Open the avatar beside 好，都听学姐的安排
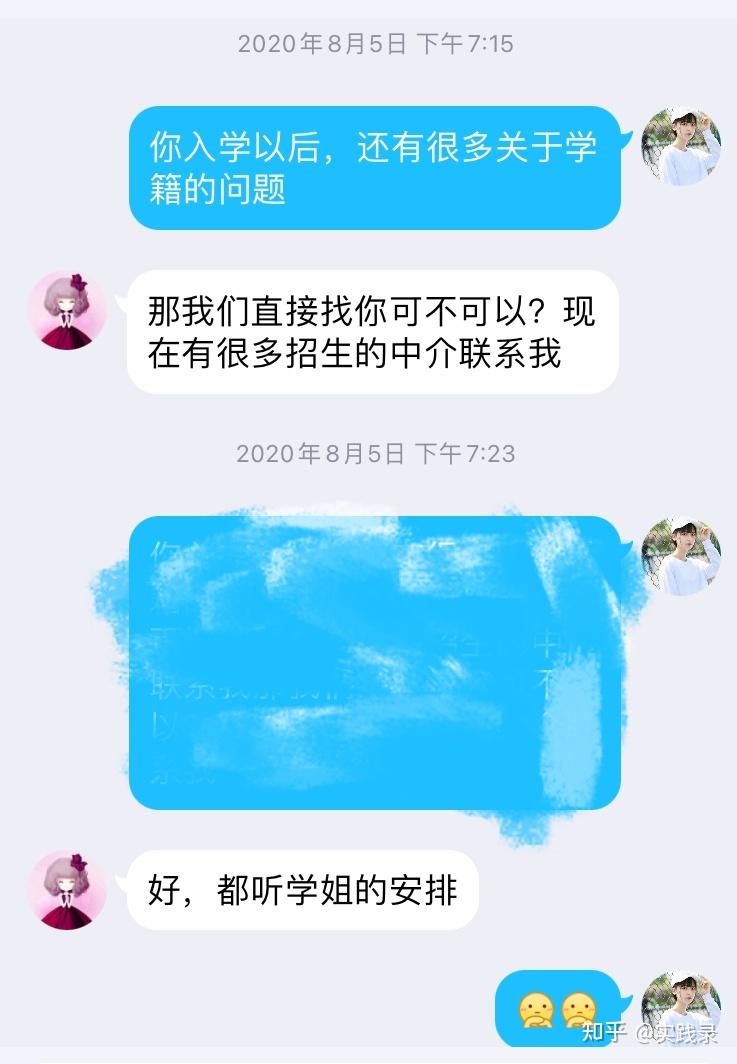Image resolution: width=737 pixels, height=1064 pixels. pos(67,890)
